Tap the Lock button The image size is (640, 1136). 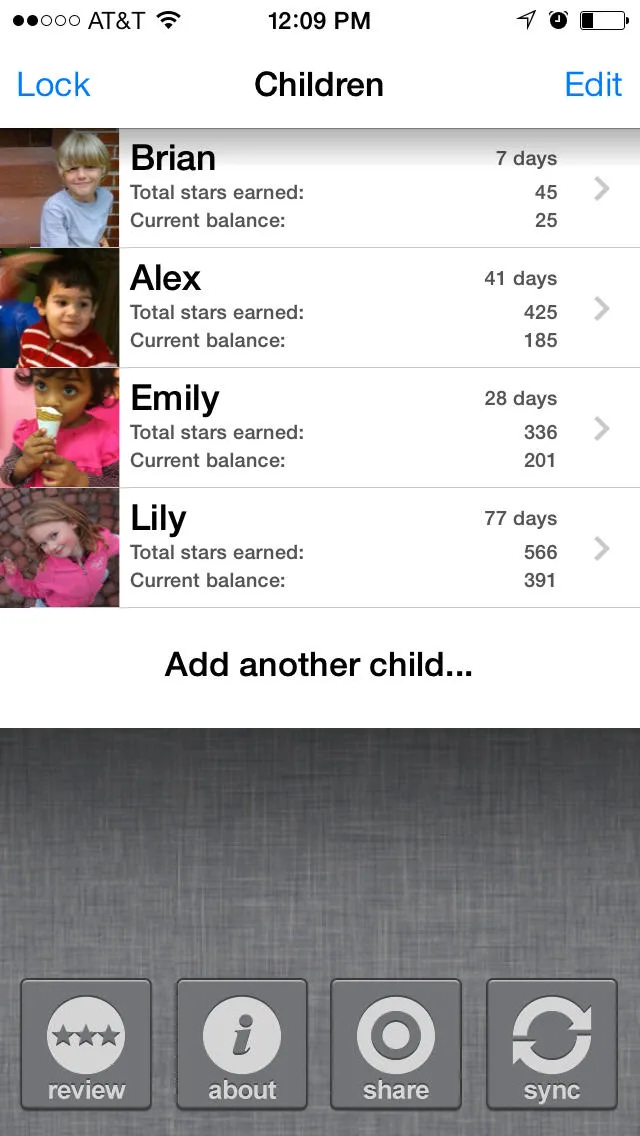54,85
